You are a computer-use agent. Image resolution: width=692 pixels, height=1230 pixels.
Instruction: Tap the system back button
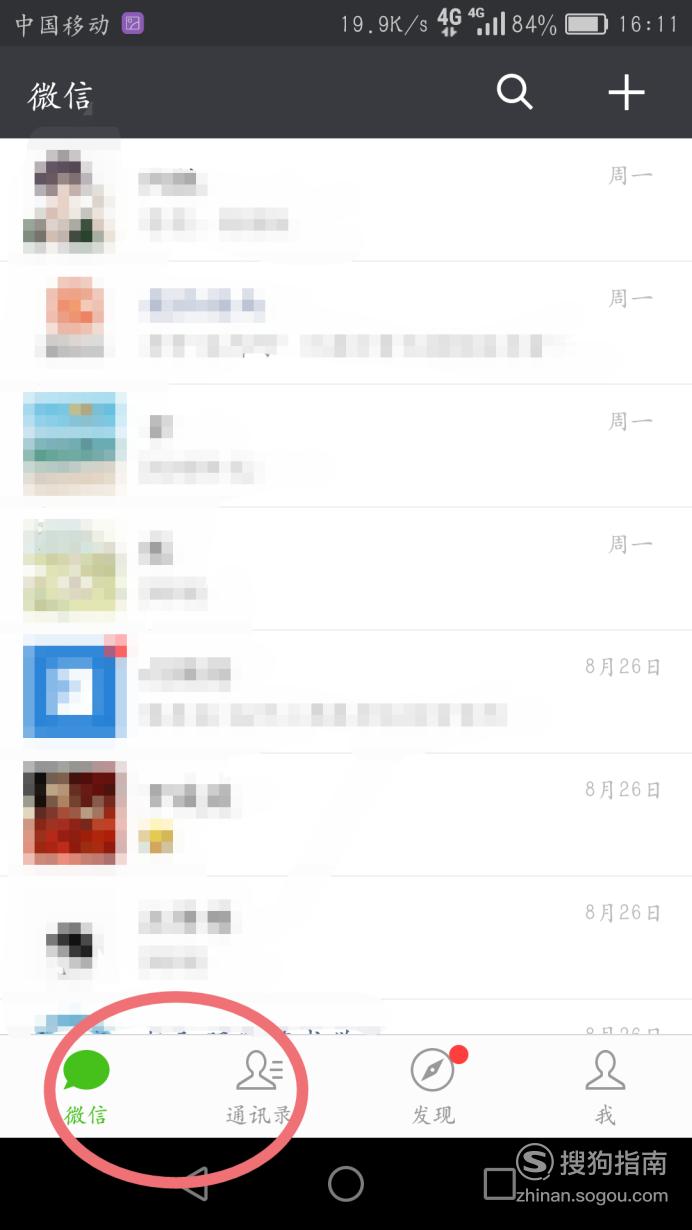pyautogui.click(x=196, y=1184)
